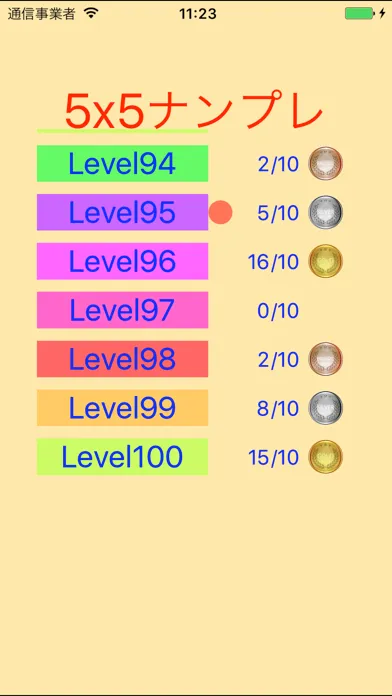Tap the Level99 button
Image resolution: width=392 pixels, height=696 pixels.
122,407
